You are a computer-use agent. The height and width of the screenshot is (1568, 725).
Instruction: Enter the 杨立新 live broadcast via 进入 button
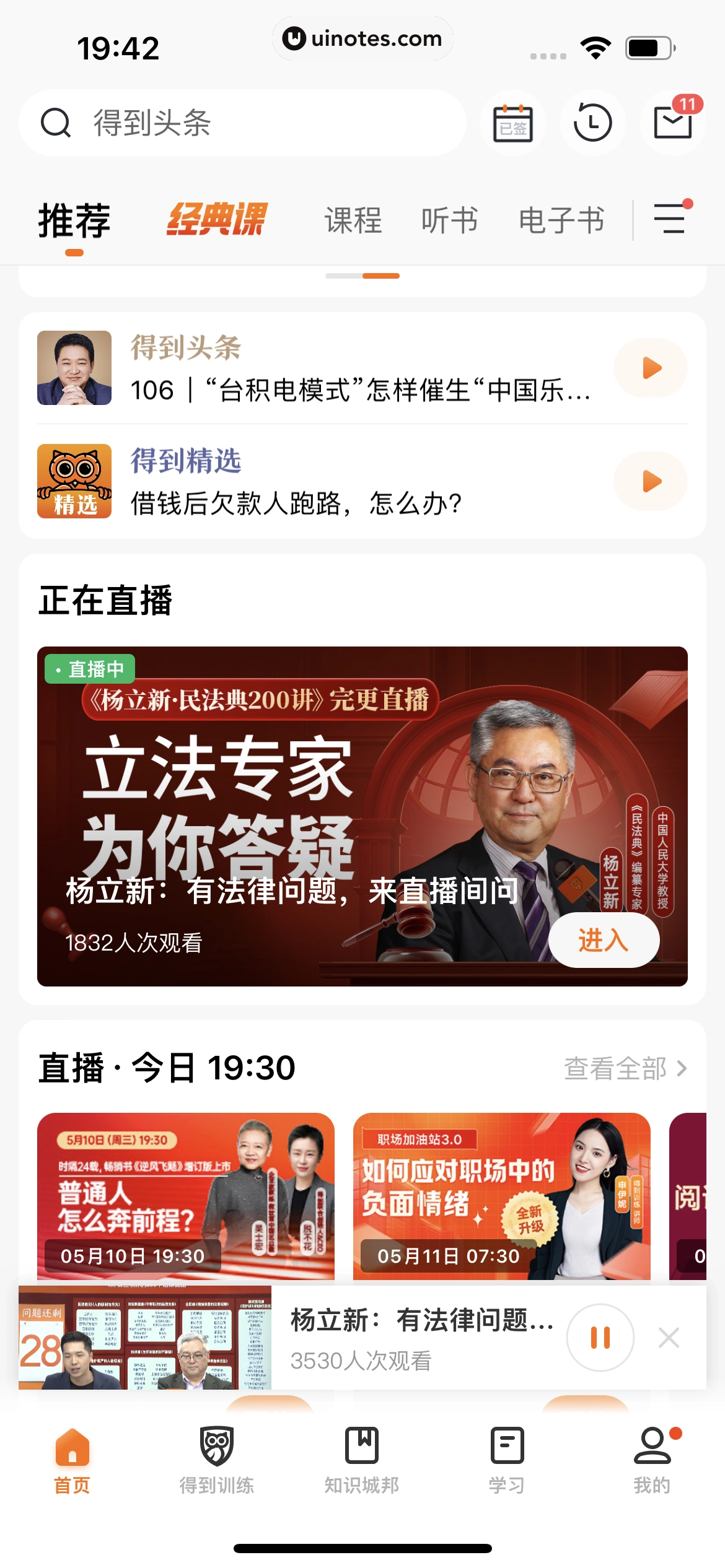pos(604,939)
